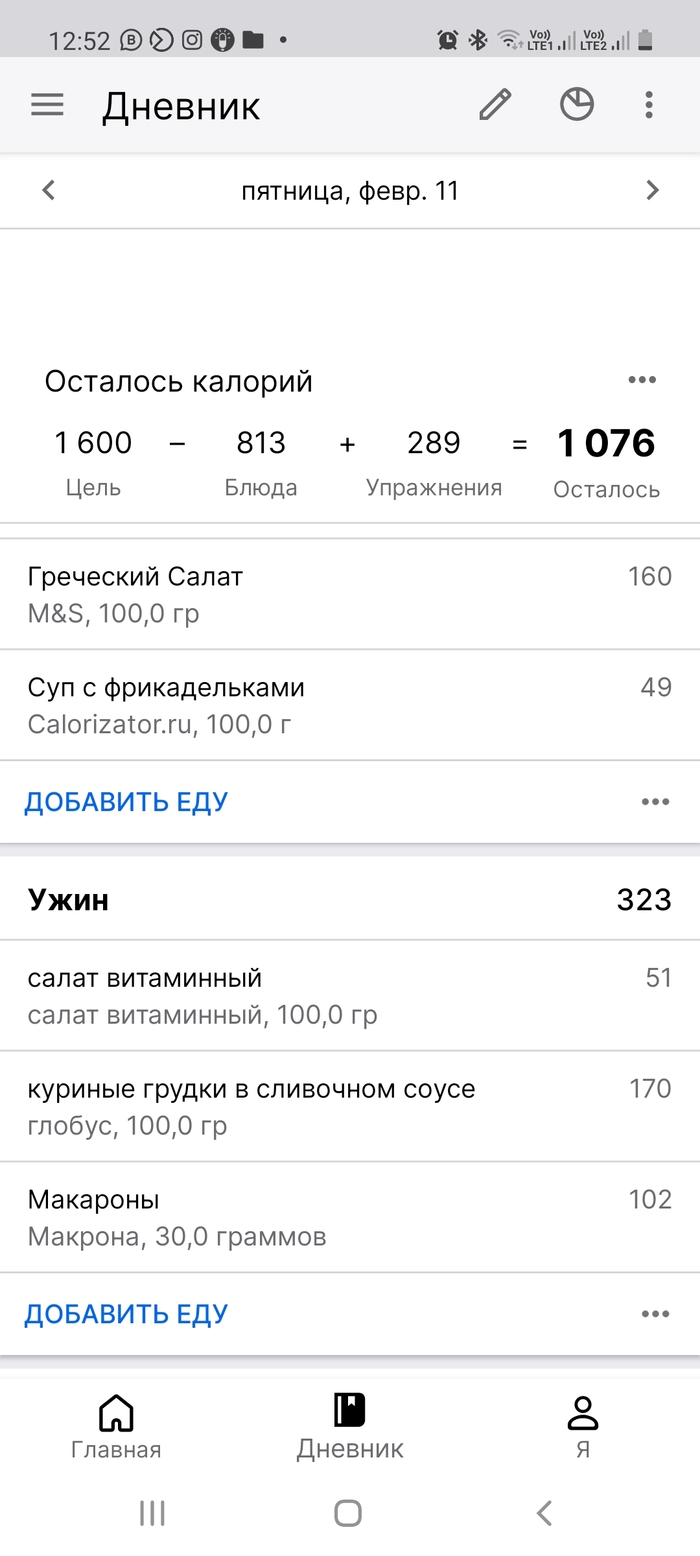
Task: Go to the next day
Action: [652, 190]
